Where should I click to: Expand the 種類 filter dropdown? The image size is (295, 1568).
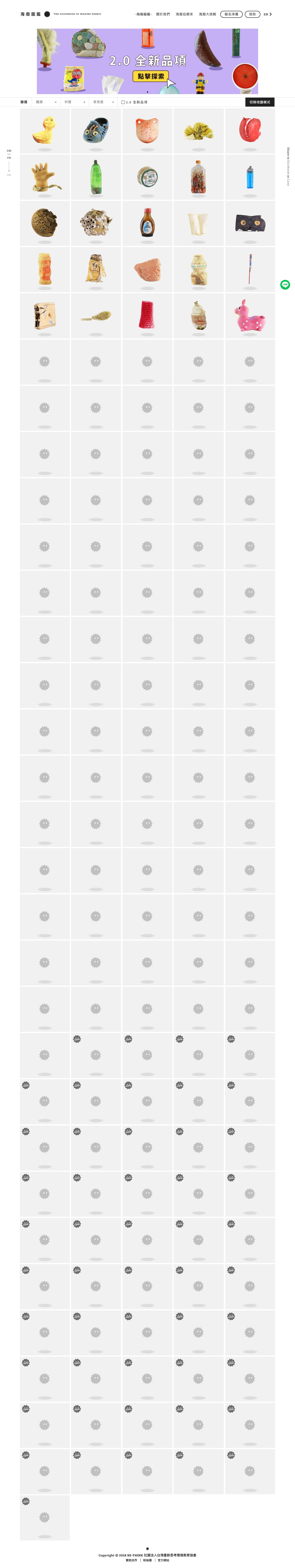tap(46, 102)
